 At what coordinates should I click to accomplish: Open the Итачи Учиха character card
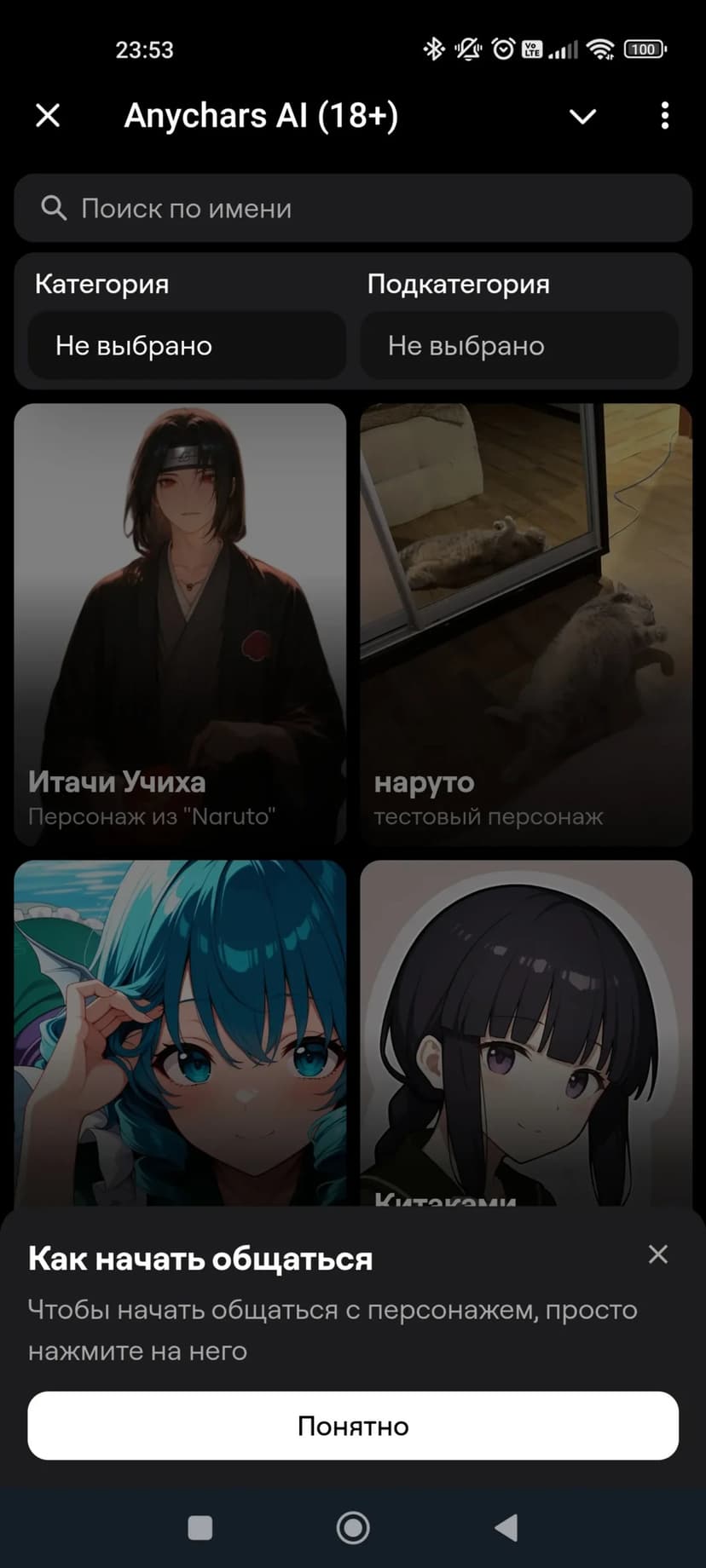180,624
